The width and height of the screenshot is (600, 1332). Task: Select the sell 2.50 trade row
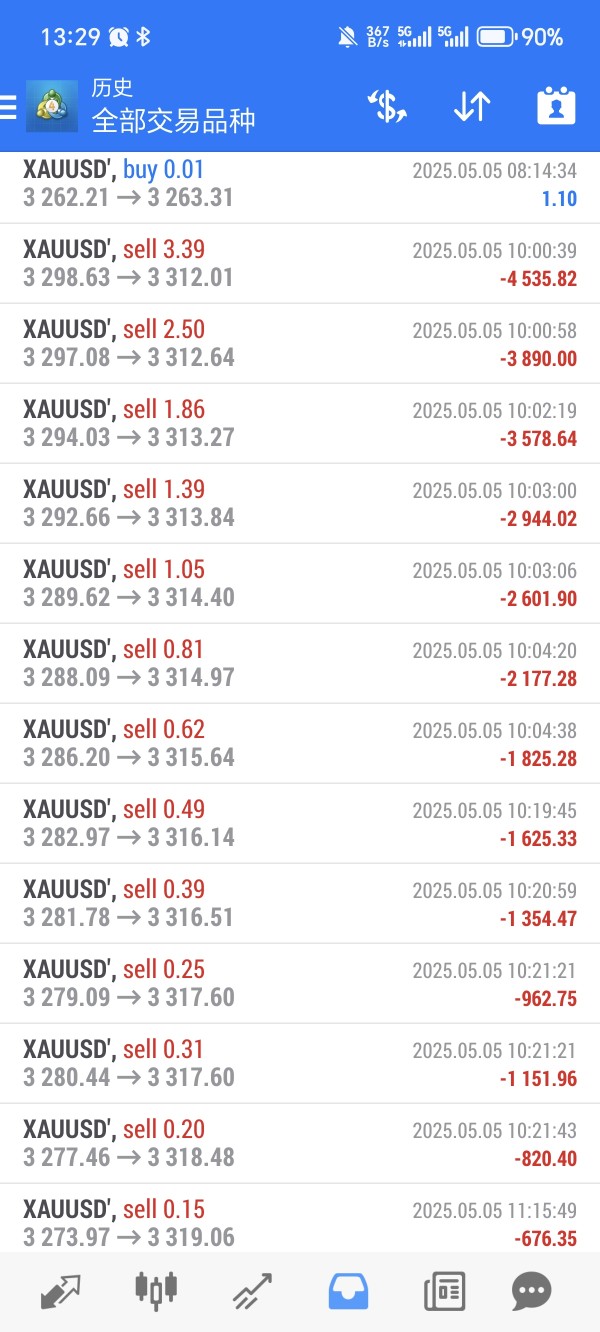click(300, 344)
